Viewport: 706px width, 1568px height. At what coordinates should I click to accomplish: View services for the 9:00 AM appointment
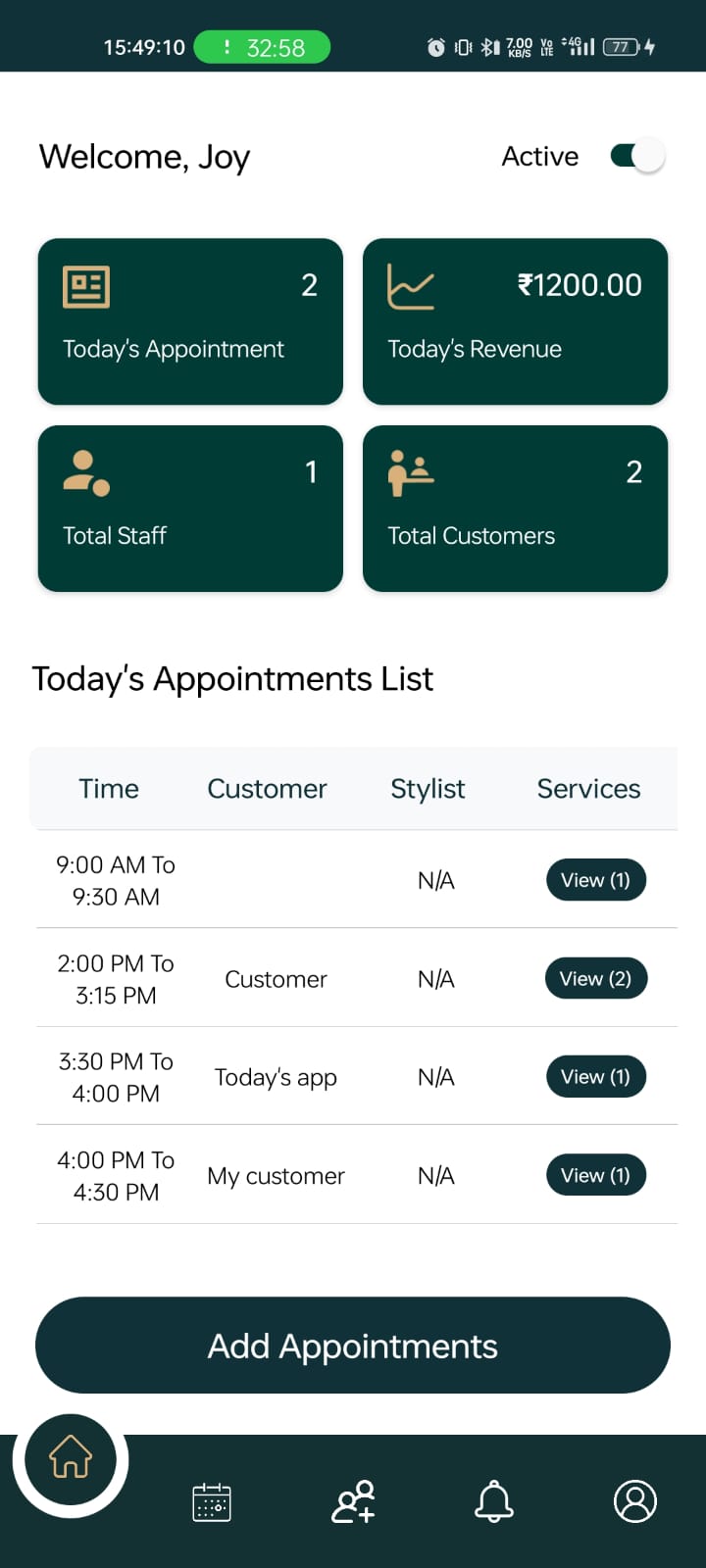point(595,880)
